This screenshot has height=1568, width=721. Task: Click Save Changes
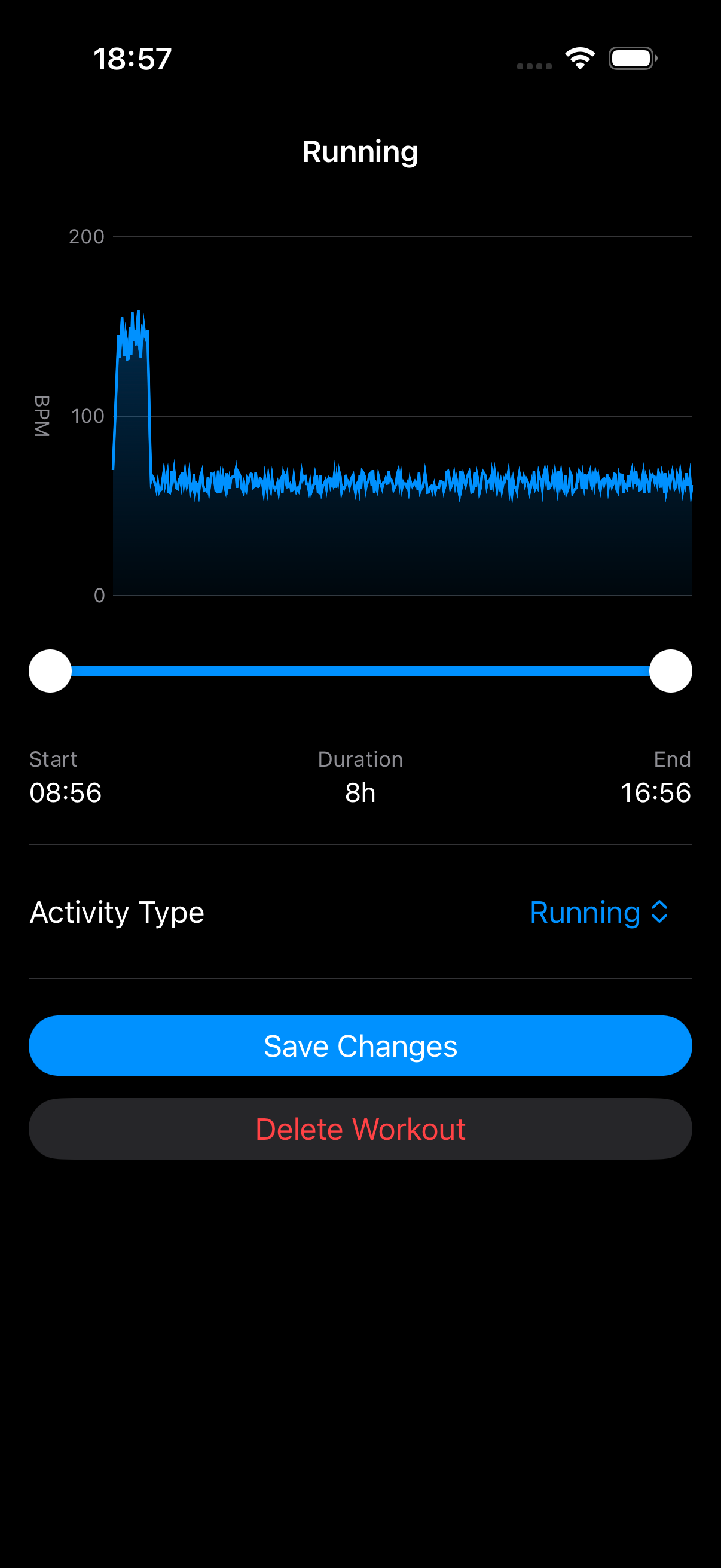[360, 1045]
